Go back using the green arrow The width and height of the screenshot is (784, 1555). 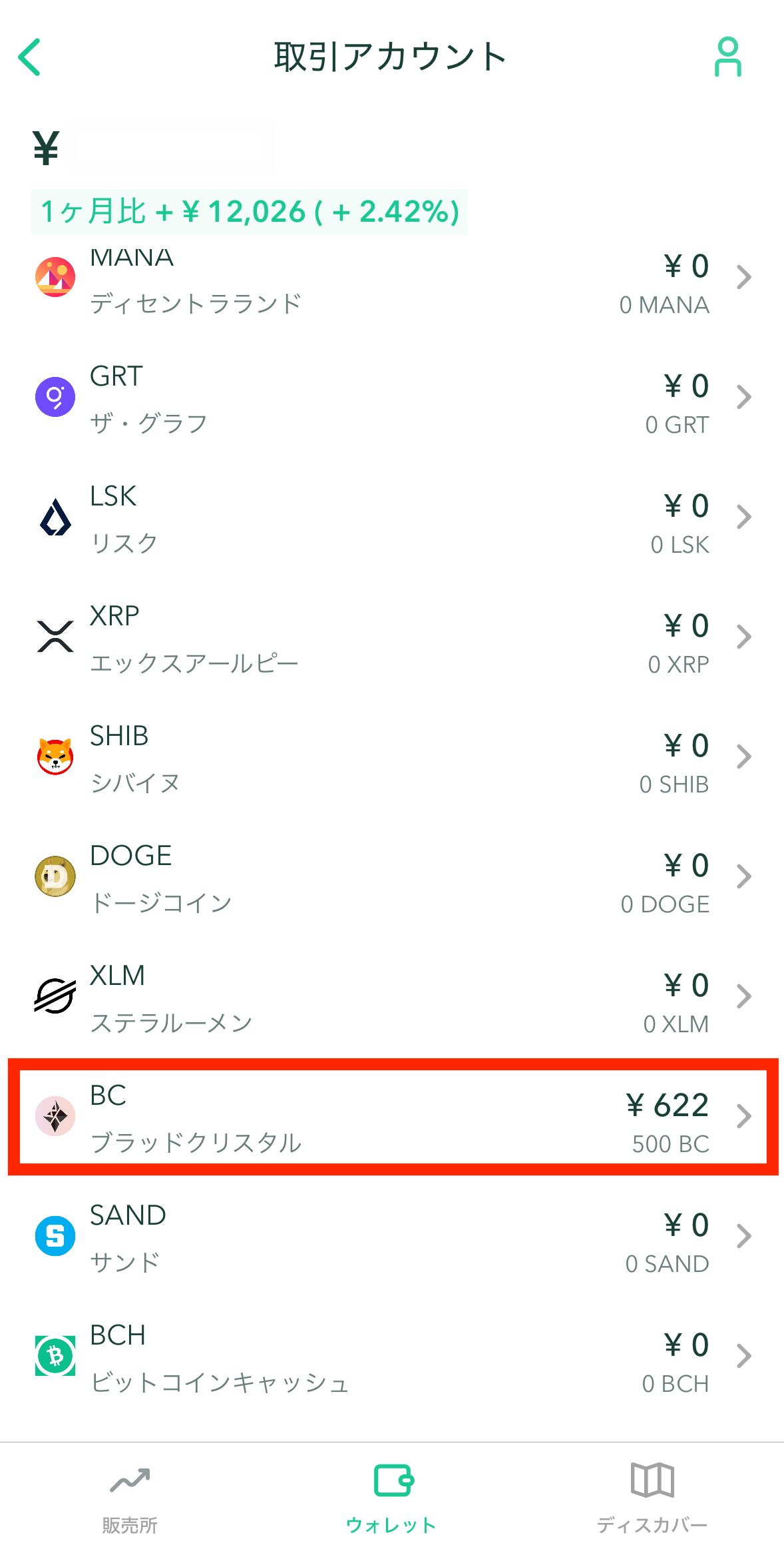[x=30, y=57]
